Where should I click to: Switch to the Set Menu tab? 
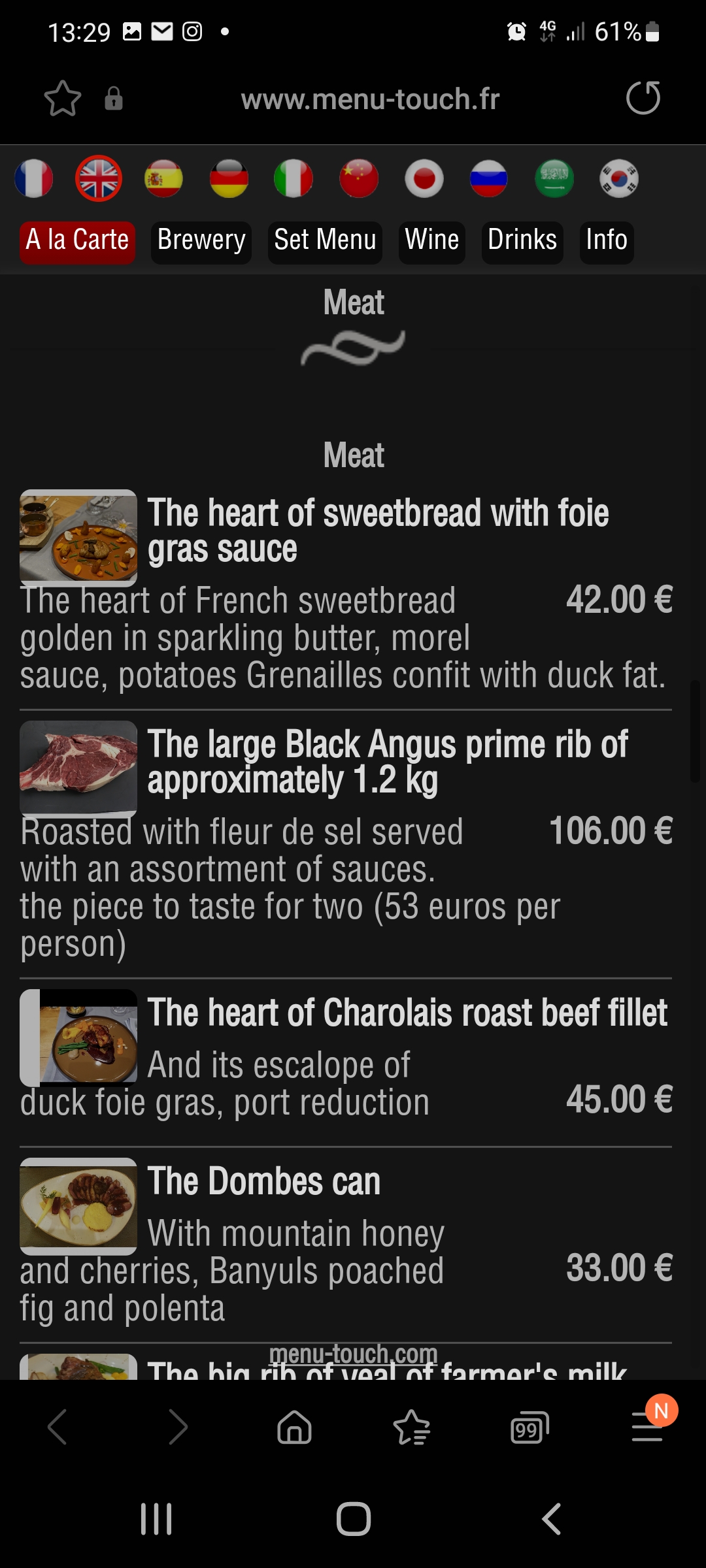coord(325,240)
